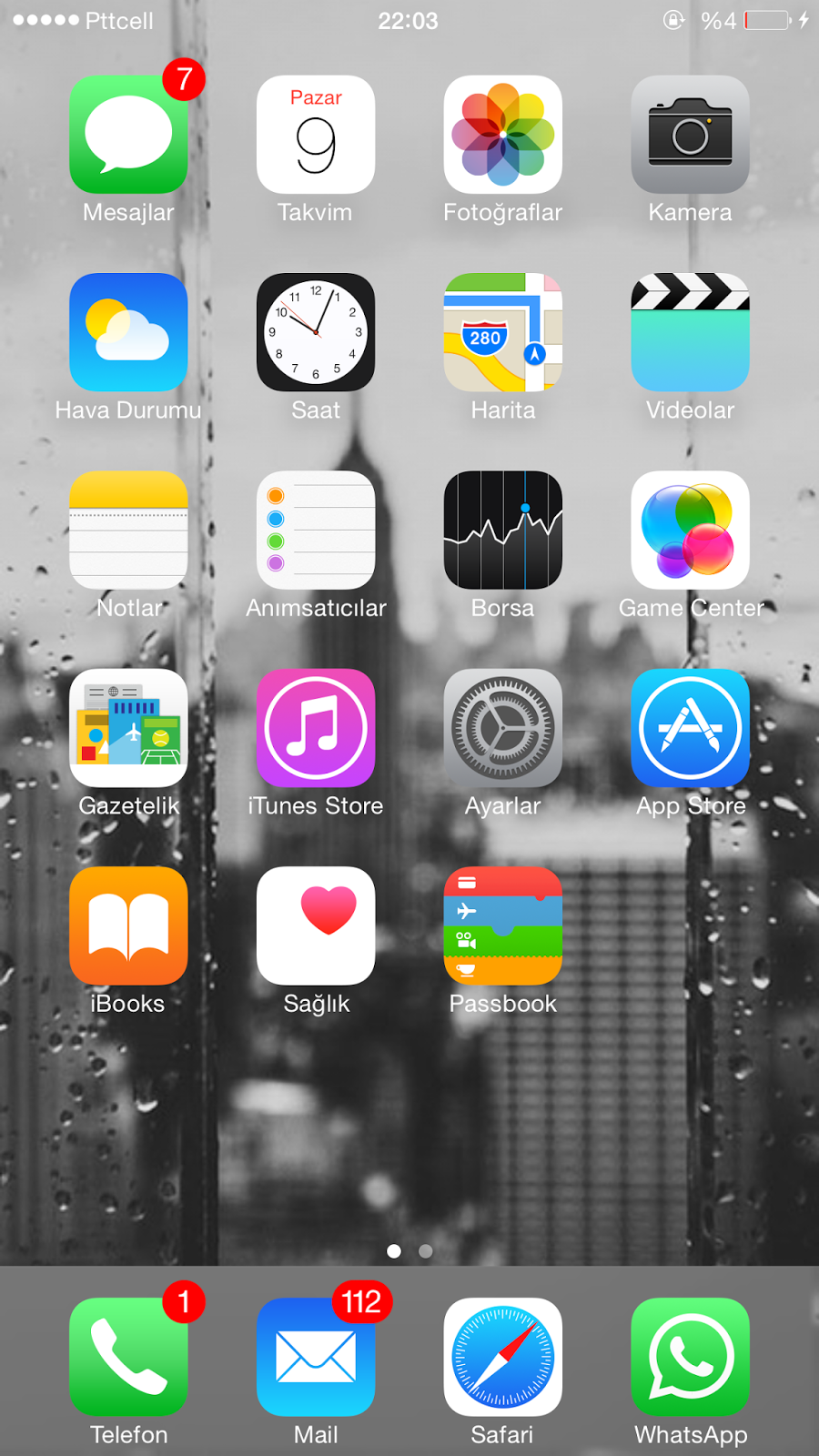Open the Gazetelik newsstand
The height and width of the screenshot is (1456, 819).
128,728
